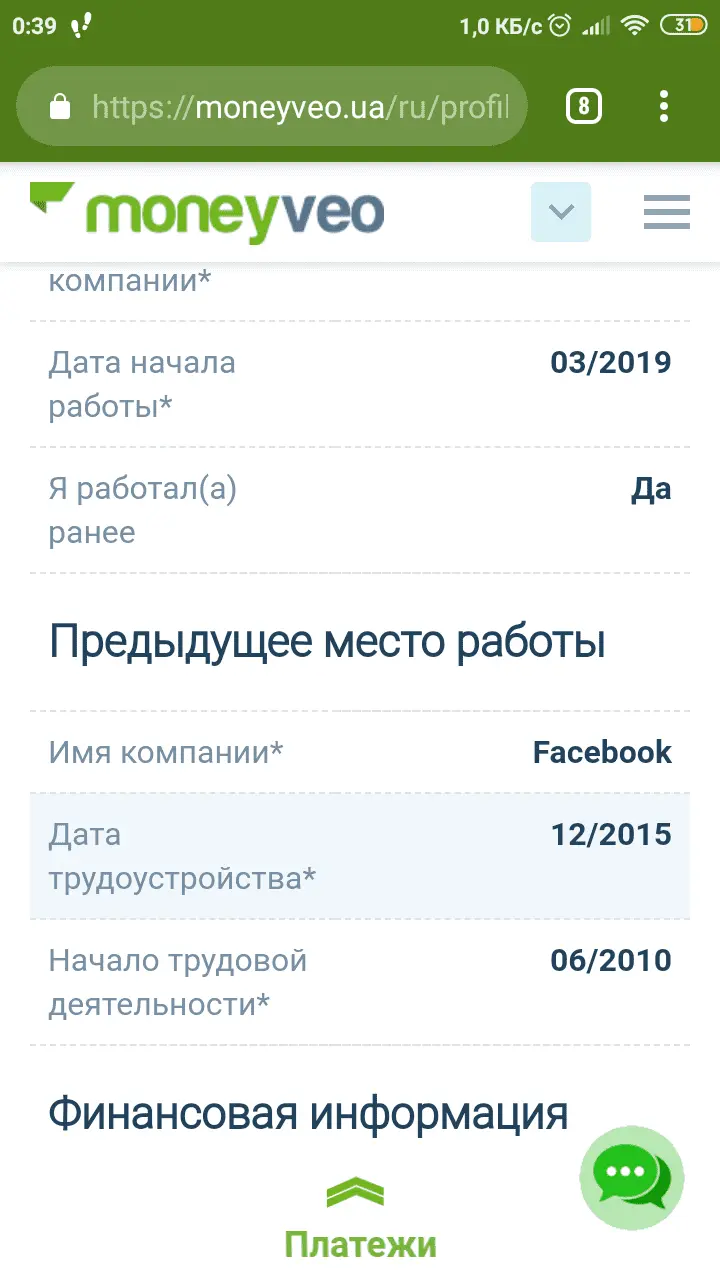
Task: Open the browser overflow menu
Action: click(664, 106)
